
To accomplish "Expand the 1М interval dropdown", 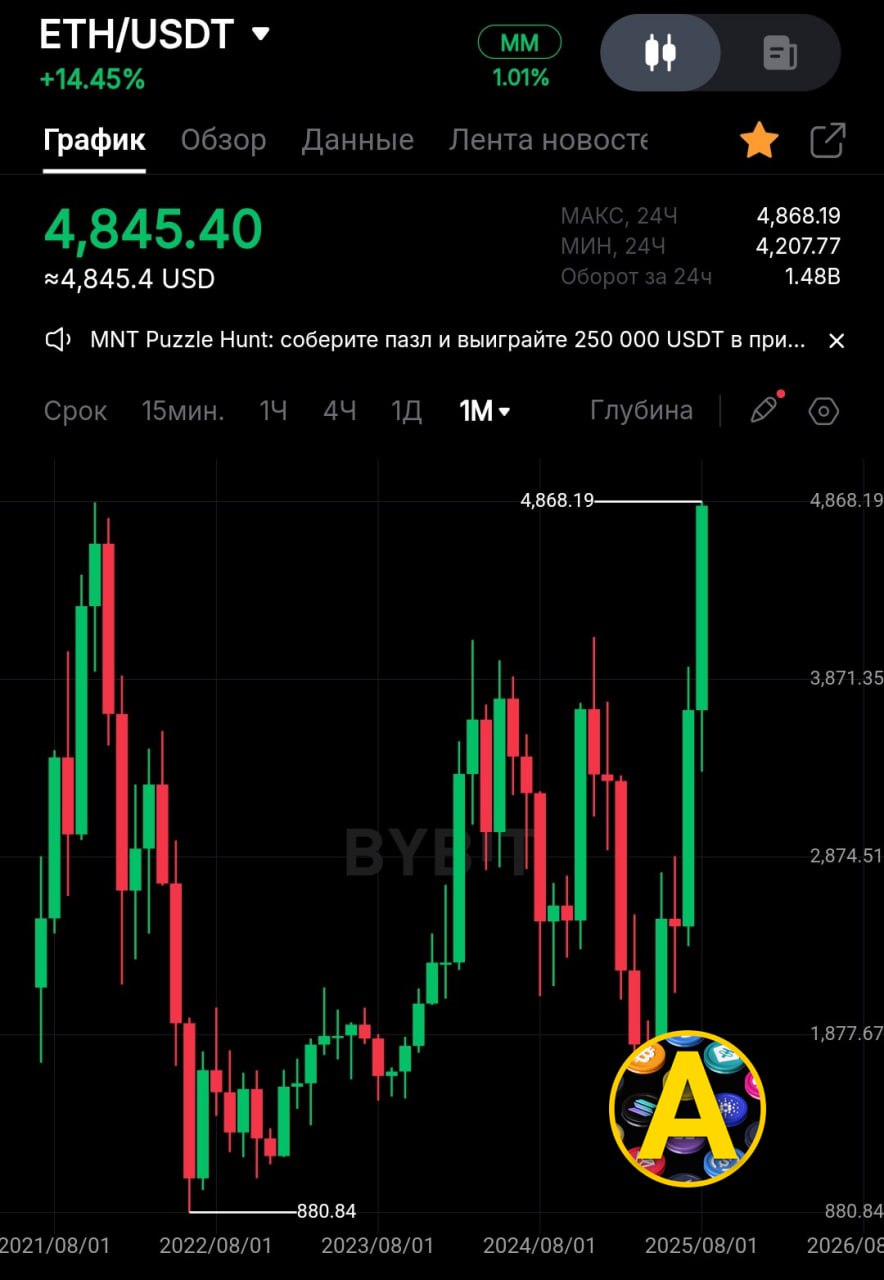I will (x=484, y=411).
